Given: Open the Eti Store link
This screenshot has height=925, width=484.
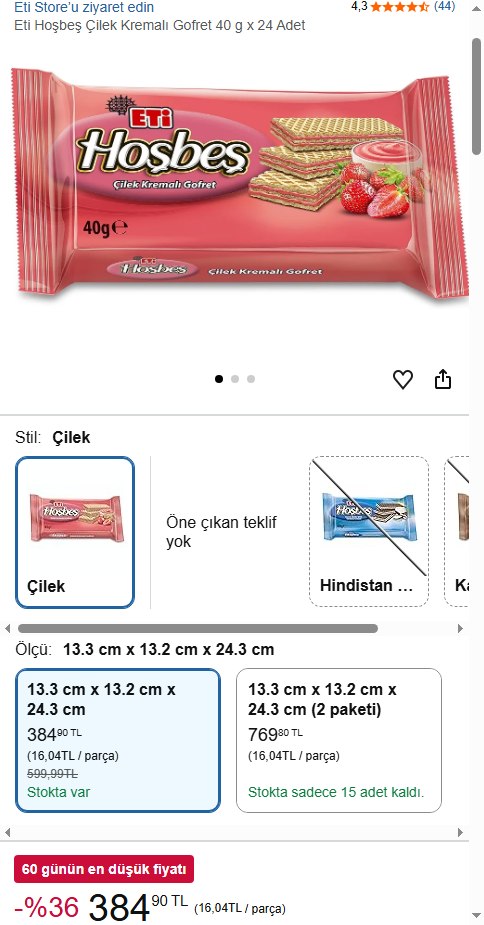Looking at the screenshot, I should point(84,8).
